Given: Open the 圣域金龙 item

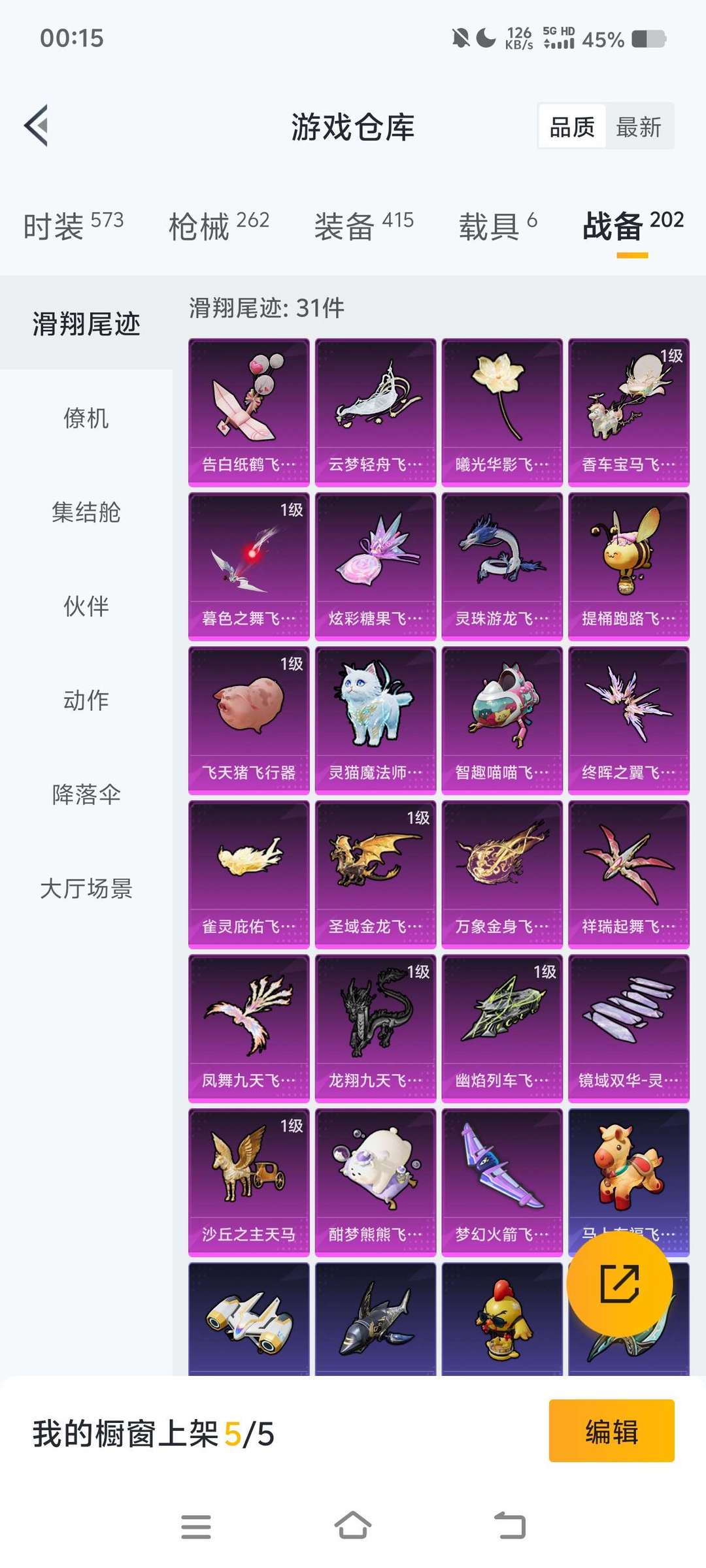Looking at the screenshot, I should (x=375, y=874).
